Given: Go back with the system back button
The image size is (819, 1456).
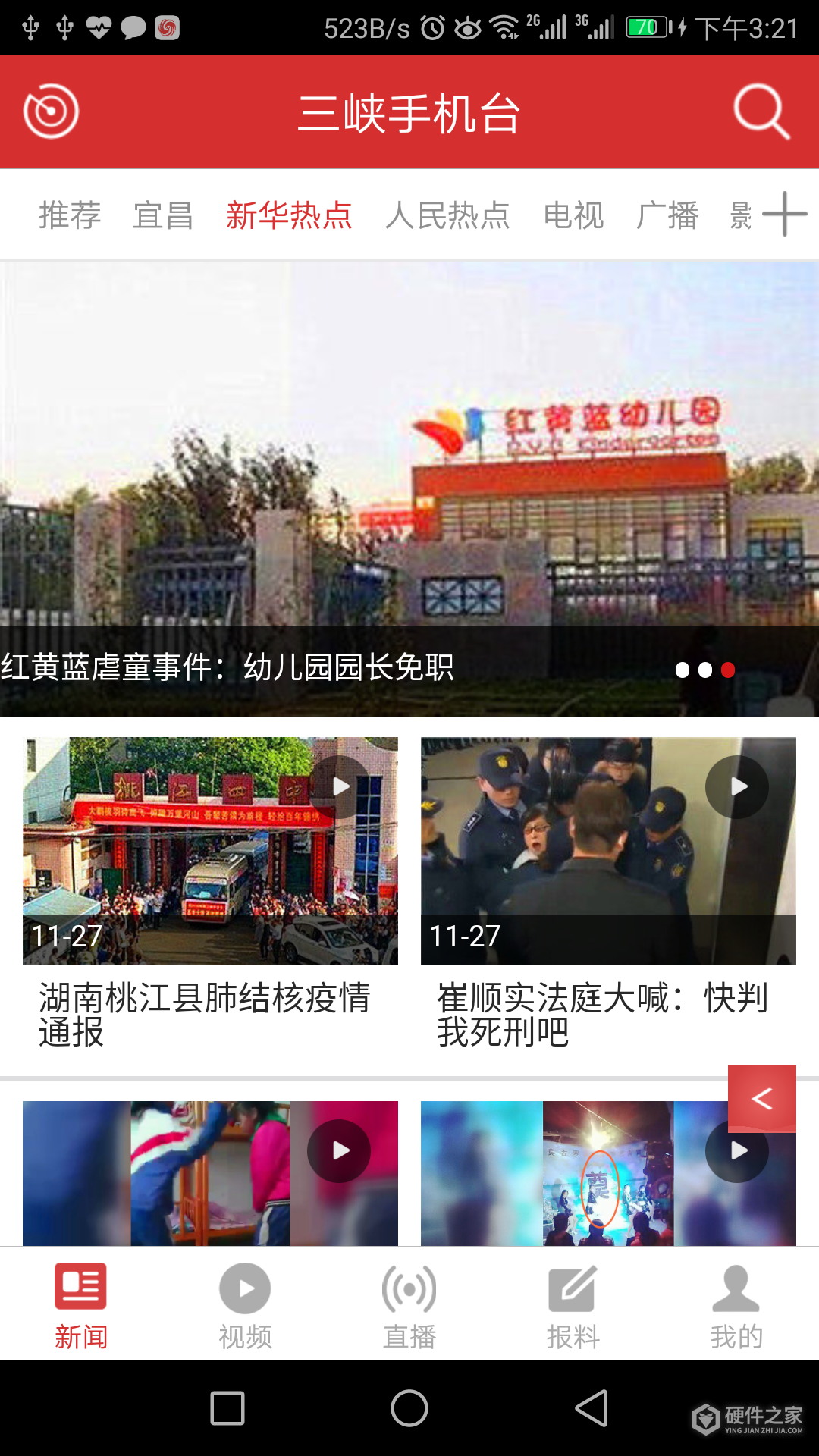Looking at the screenshot, I should 592,1409.
